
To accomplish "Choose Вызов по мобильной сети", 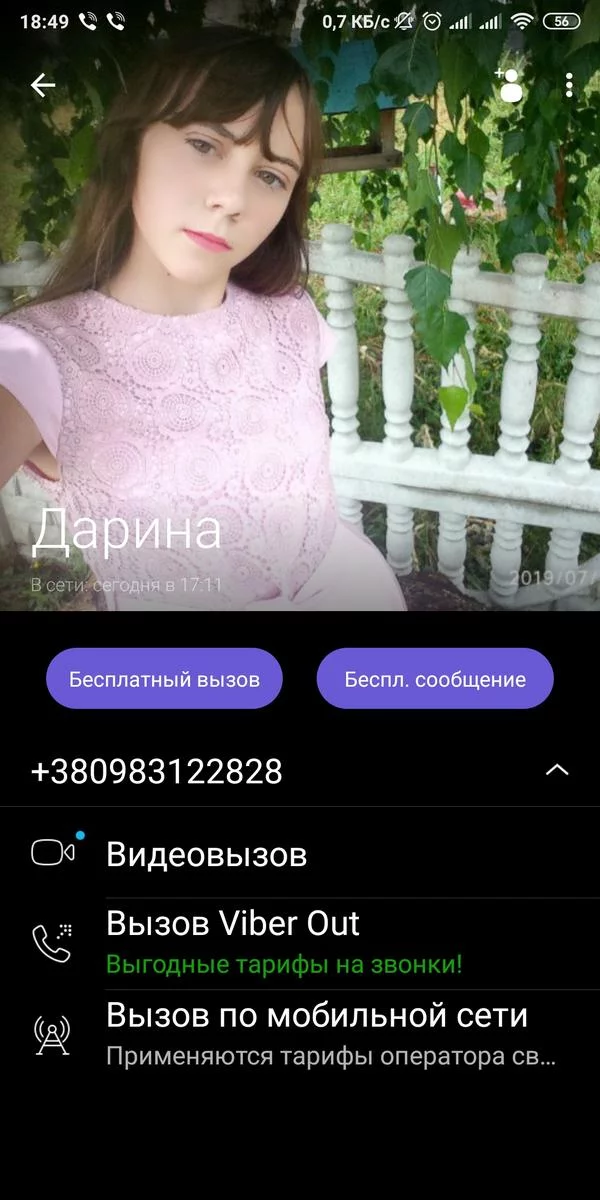I will pos(300,1035).
